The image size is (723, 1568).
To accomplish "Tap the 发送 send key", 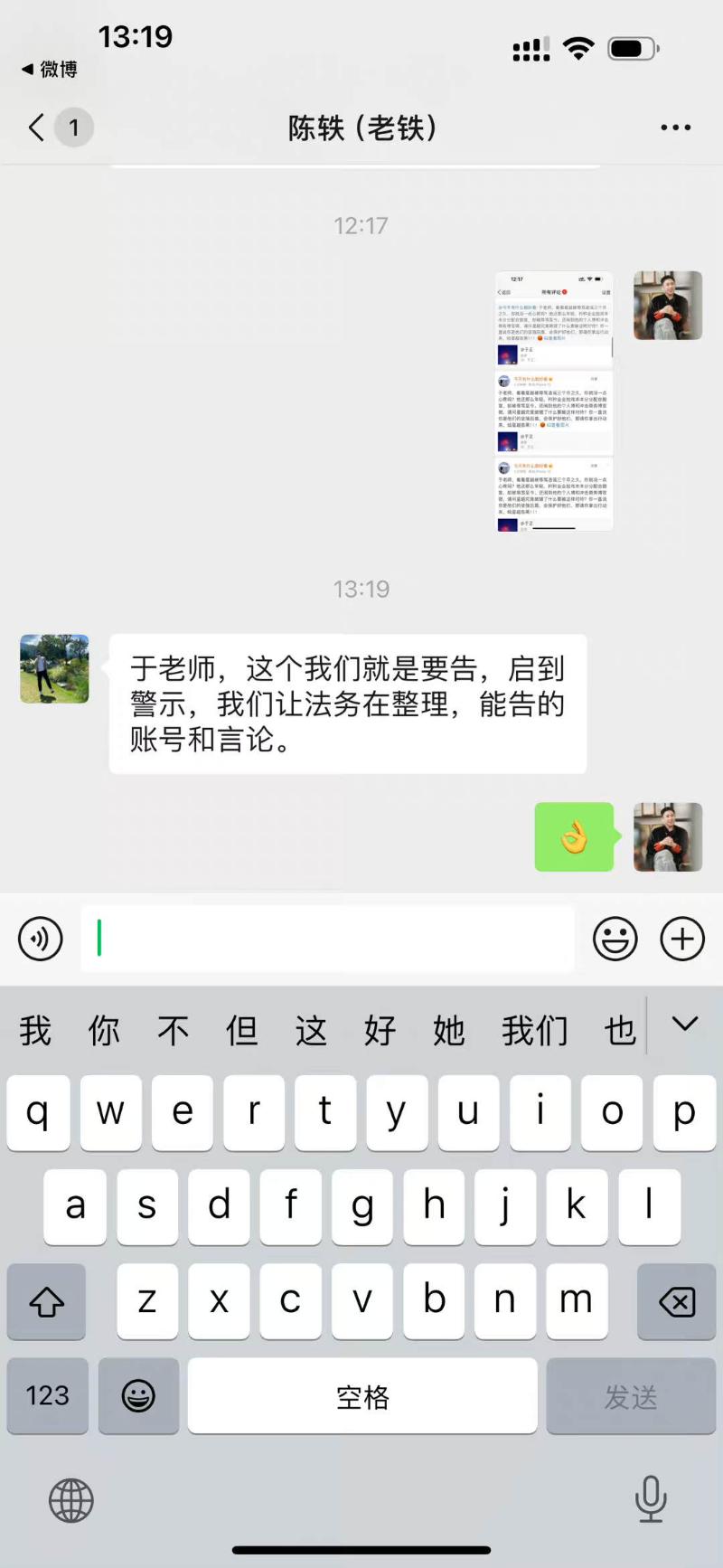I will click(x=631, y=1395).
